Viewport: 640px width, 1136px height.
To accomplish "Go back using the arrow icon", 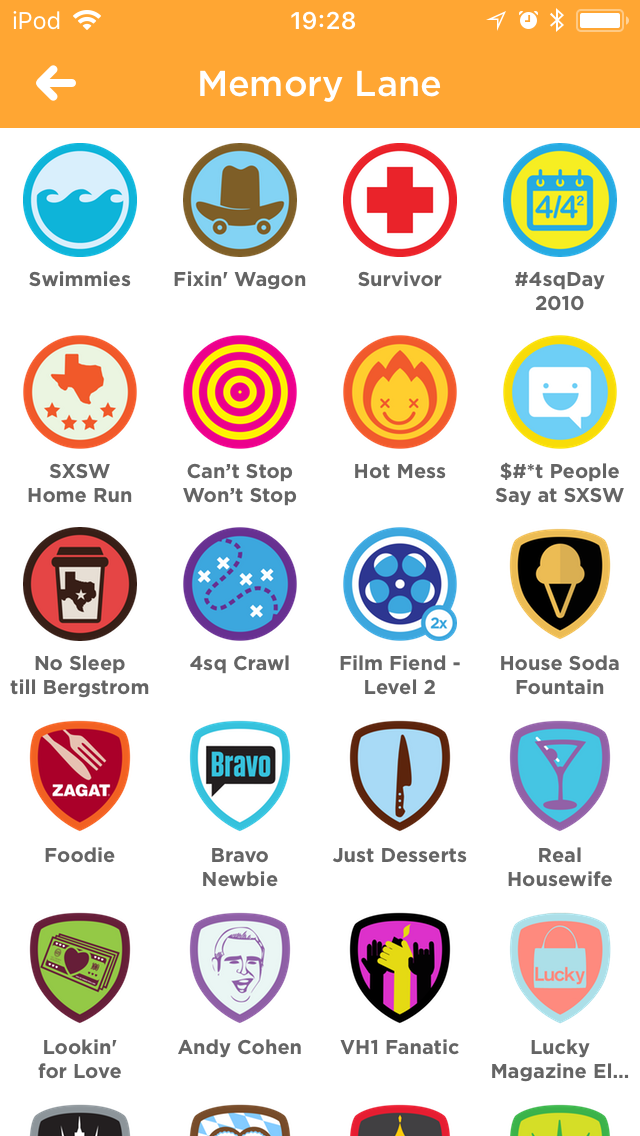I will pyautogui.click(x=56, y=84).
